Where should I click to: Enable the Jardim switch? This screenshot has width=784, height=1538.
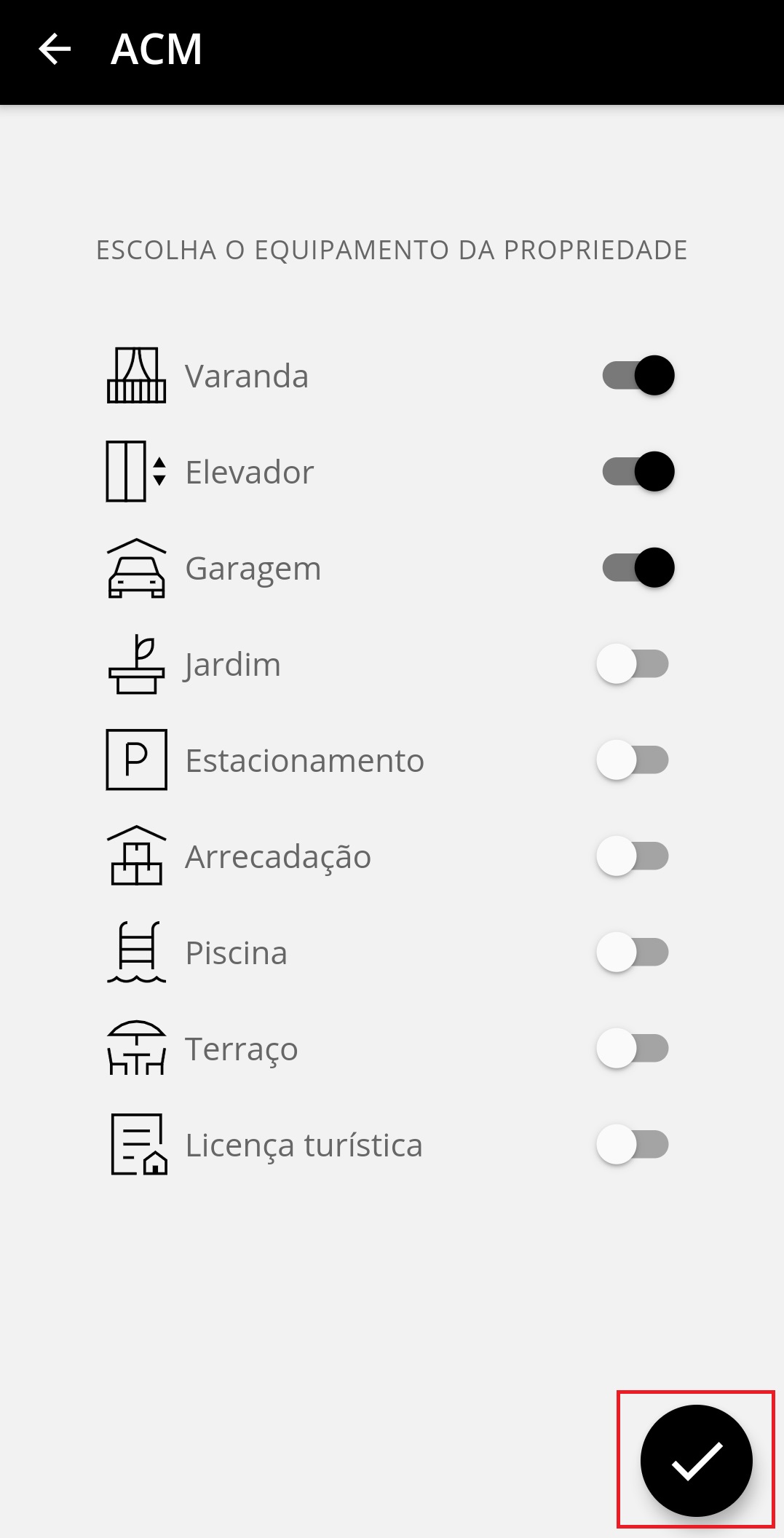tap(633, 664)
